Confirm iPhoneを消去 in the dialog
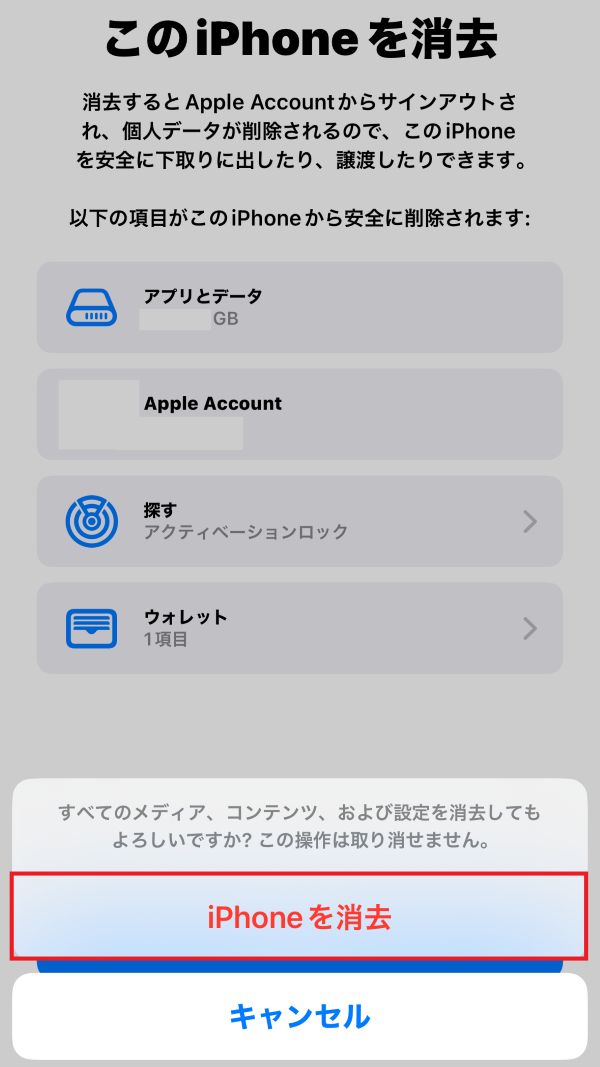600x1067 pixels. click(299, 917)
